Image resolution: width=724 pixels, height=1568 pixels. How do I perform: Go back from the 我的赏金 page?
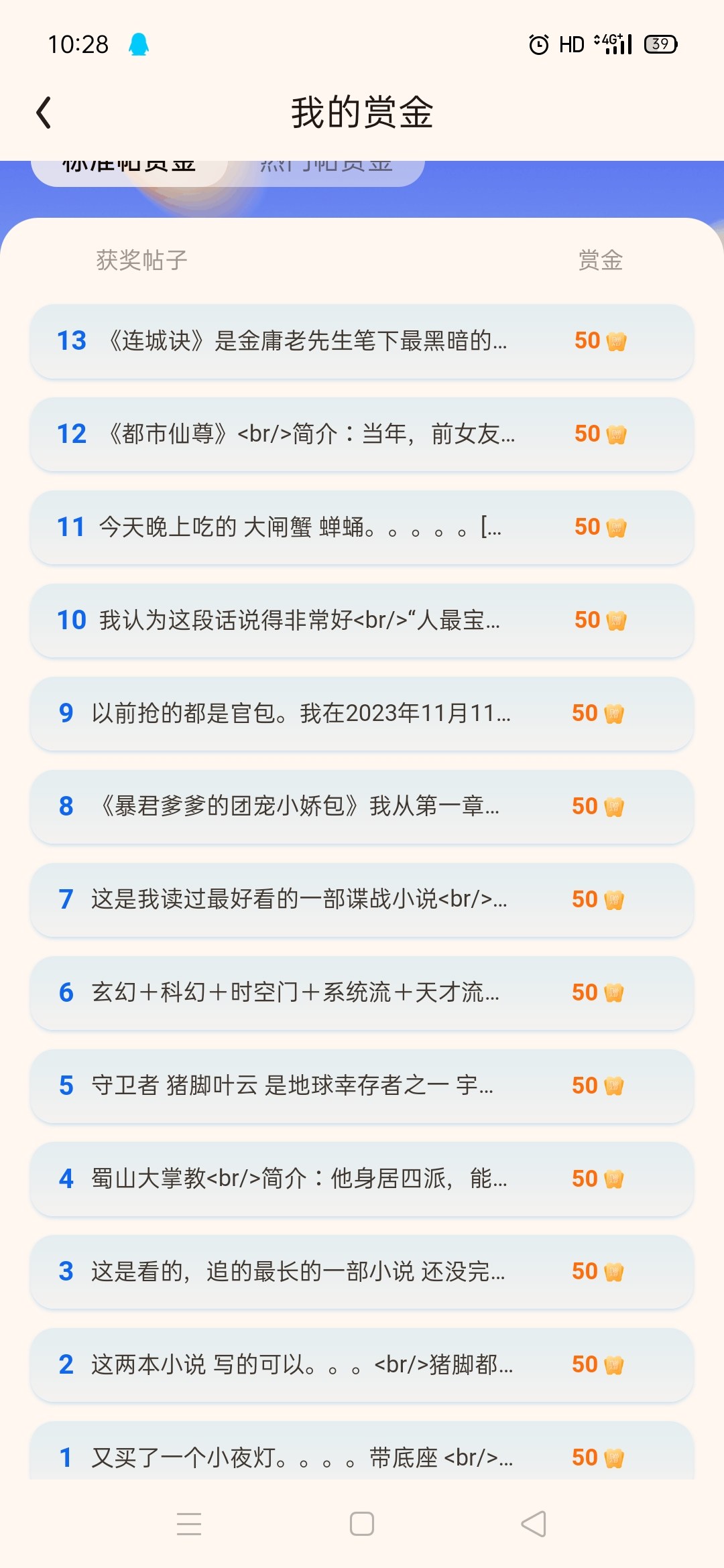pos(44,113)
